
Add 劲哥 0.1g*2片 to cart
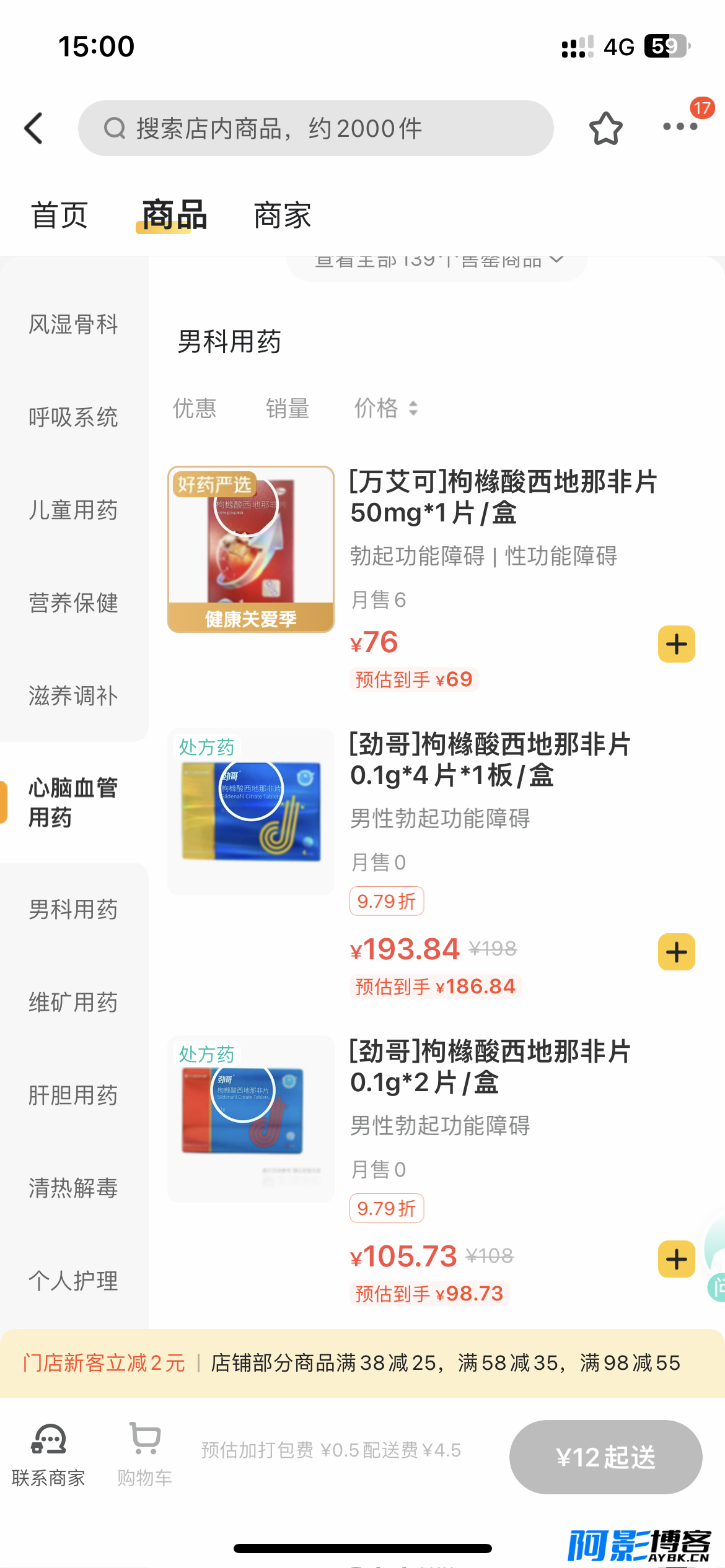click(x=676, y=1259)
